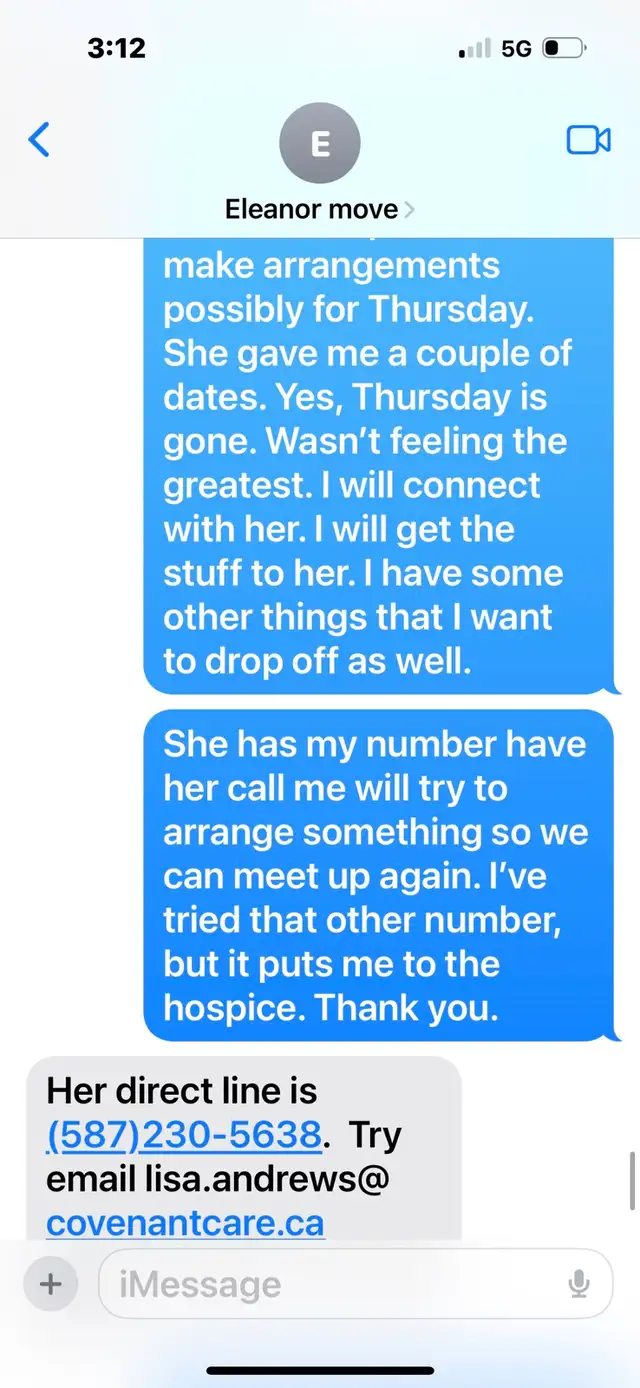Open the covenantcare.ca email link
The image size is (640, 1388).
click(x=185, y=1222)
